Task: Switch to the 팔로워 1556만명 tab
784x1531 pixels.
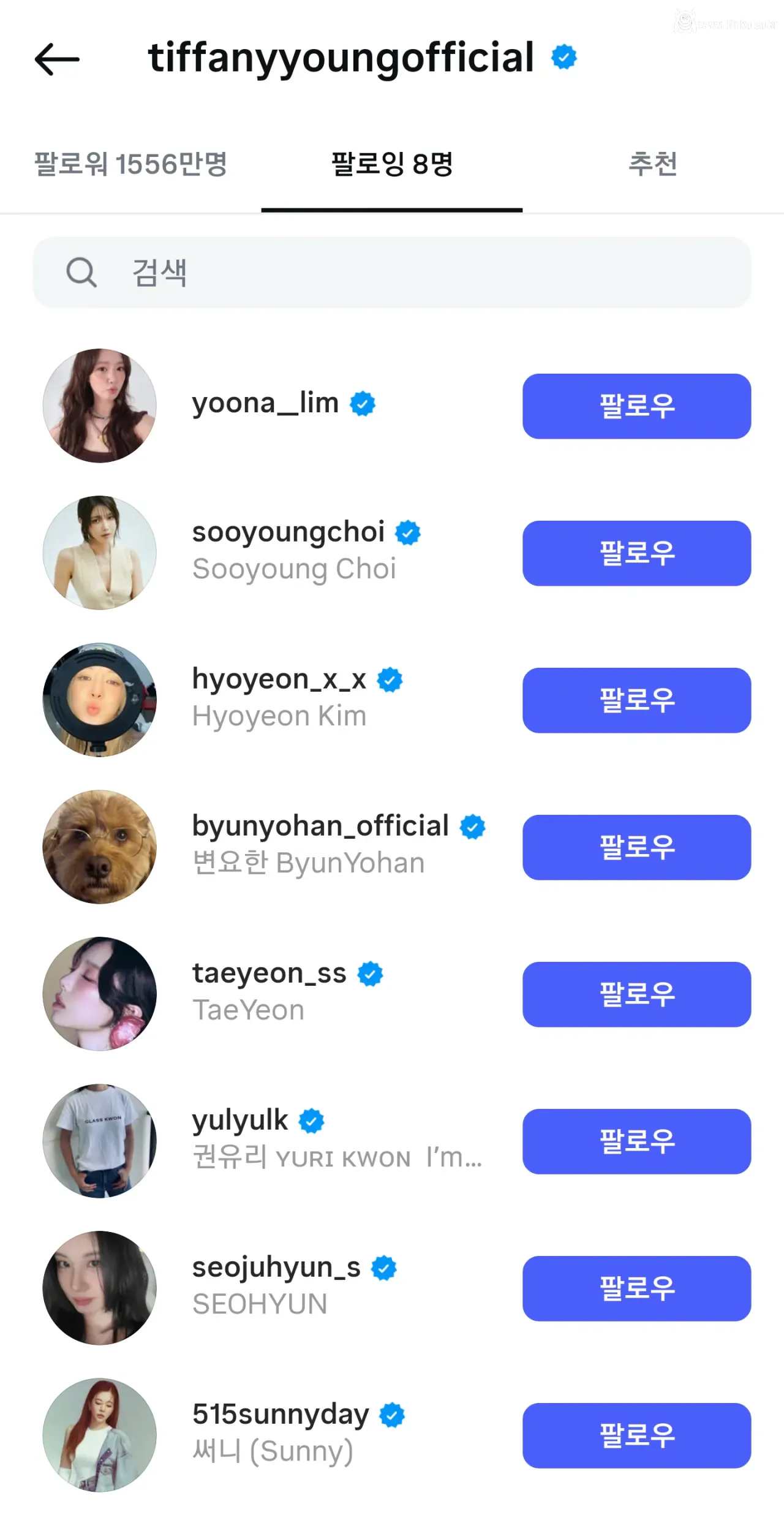Action: click(130, 164)
